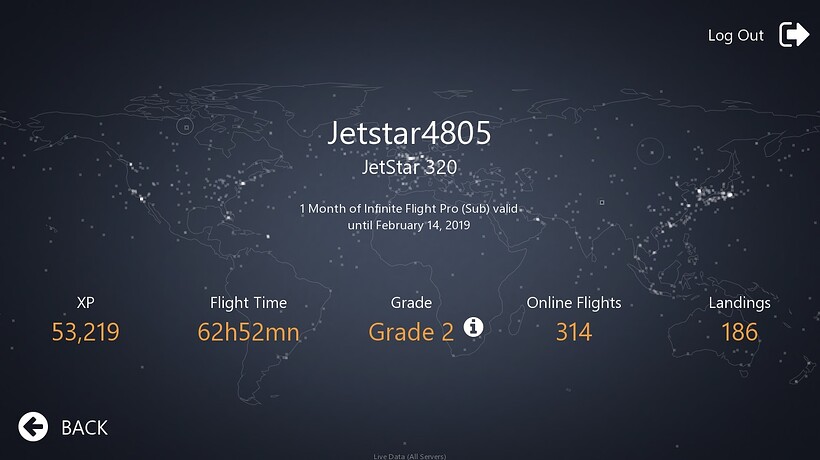Open the Grade 2 info icon
This screenshot has height=460, width=820.
coord(474,327)
